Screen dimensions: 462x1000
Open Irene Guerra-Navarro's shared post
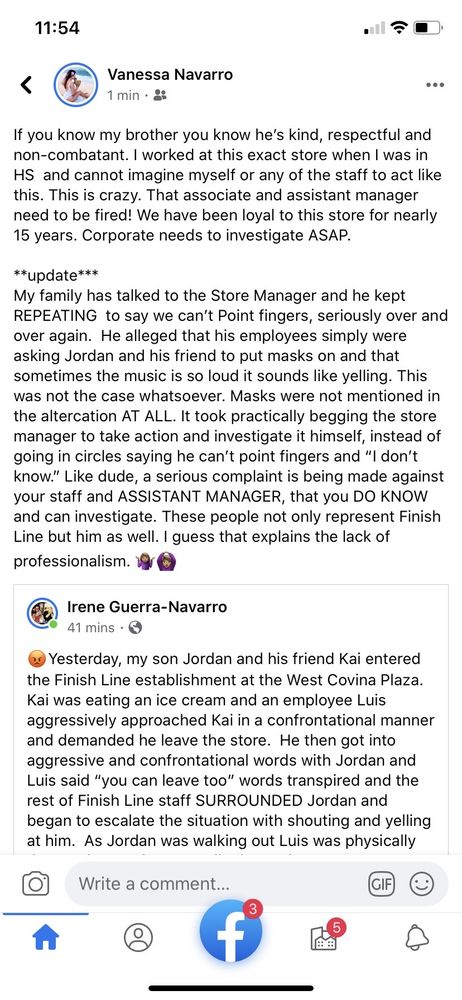pos(231,719)
